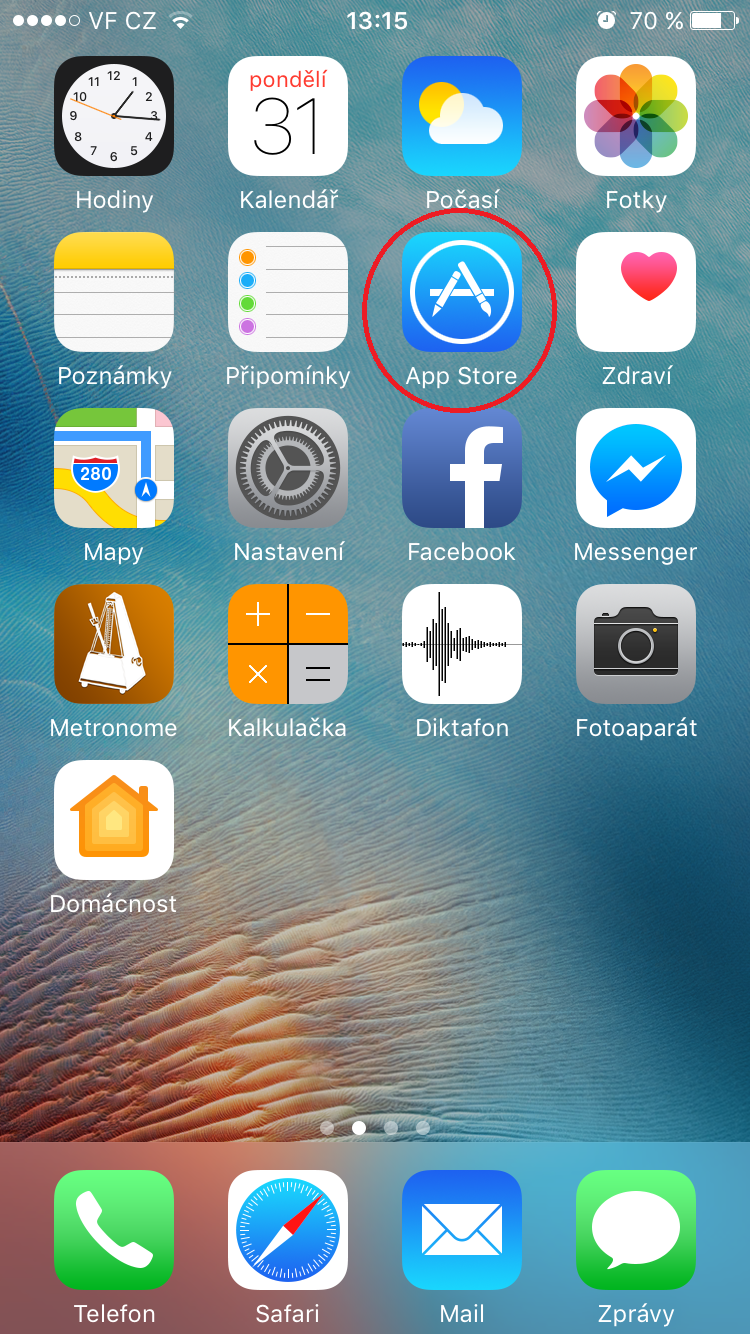Open the Domácnost home app
Image resolution: width=750 pixels, height=1334 pixels.
pyautogui.click(x=114, y=820)
